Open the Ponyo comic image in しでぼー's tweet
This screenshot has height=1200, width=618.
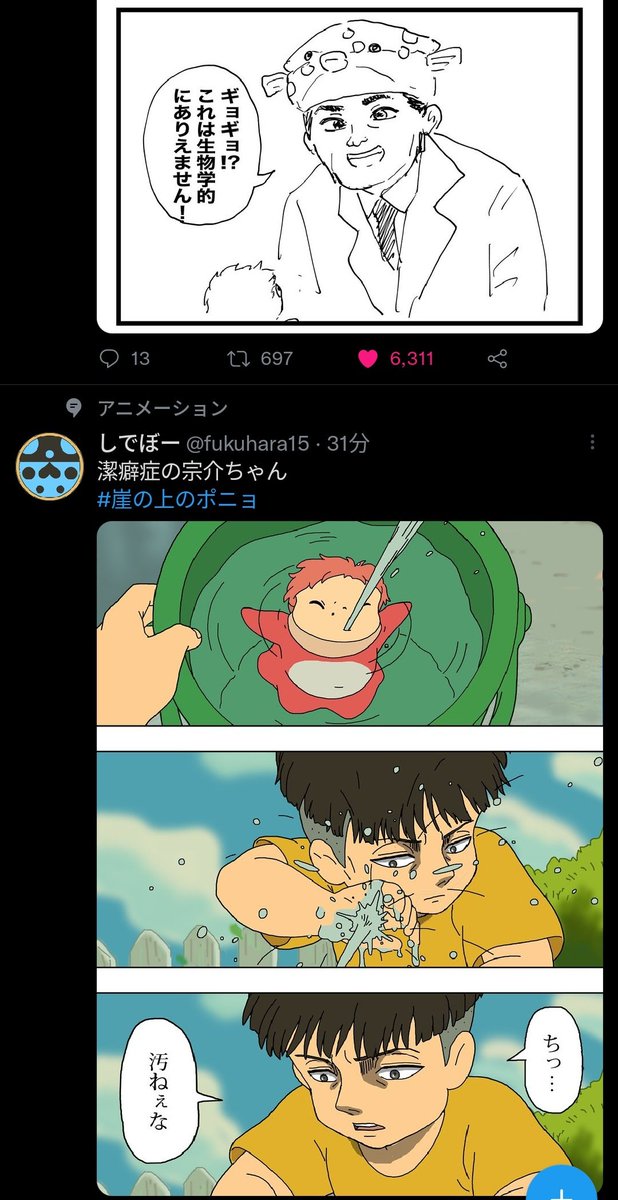coord(350,858)
